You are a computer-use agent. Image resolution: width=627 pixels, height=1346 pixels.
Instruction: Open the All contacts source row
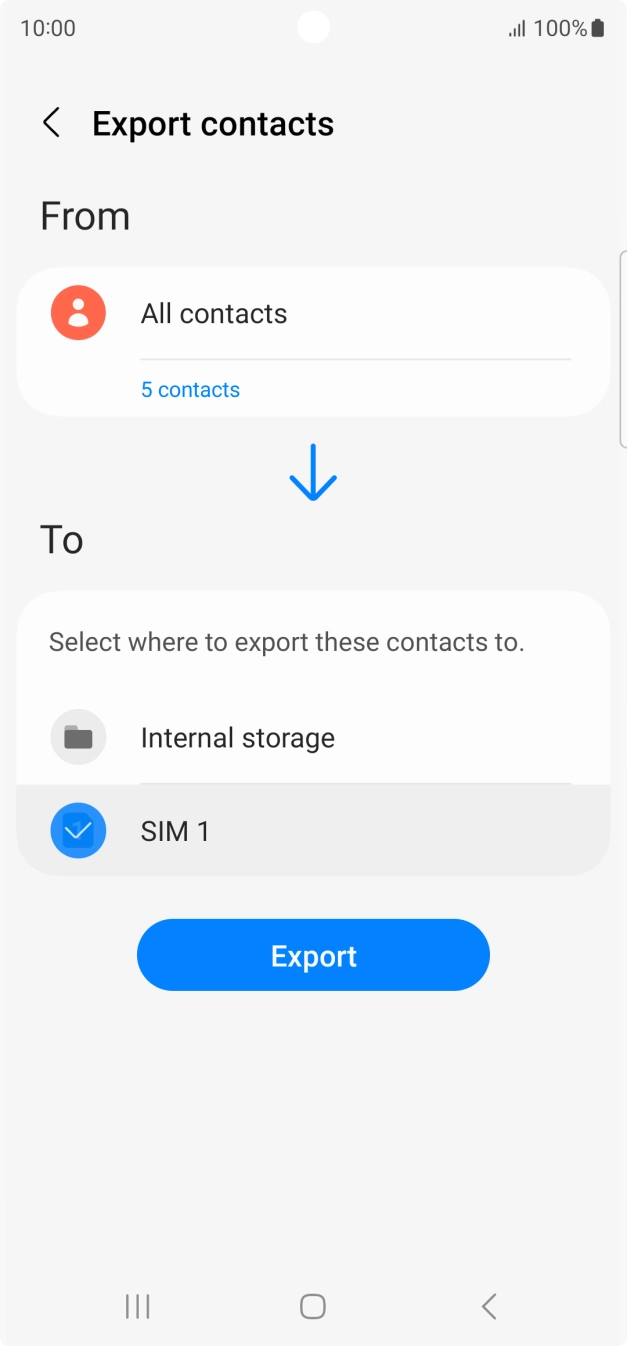pyautogui.click(x=312, y=314)
